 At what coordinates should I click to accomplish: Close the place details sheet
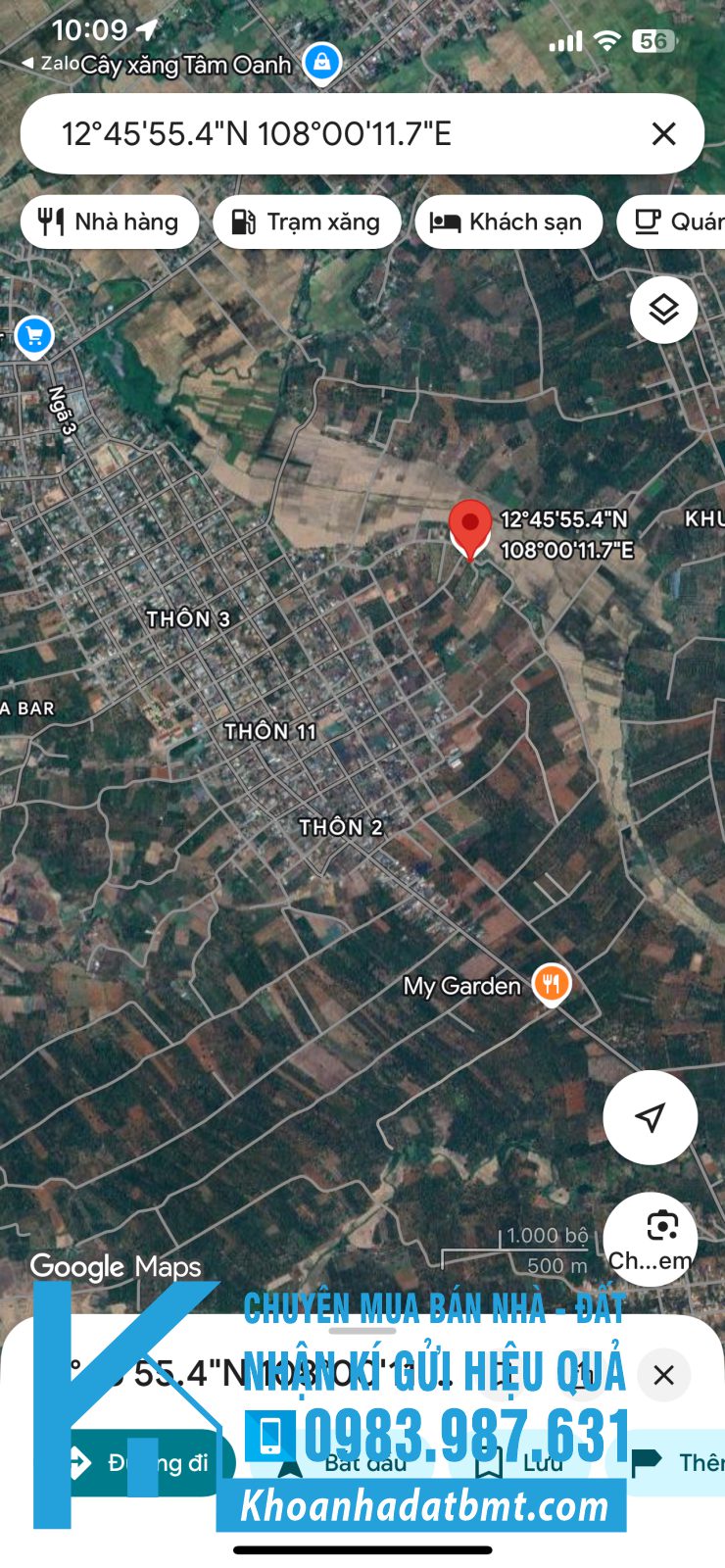click(663, 1375)
